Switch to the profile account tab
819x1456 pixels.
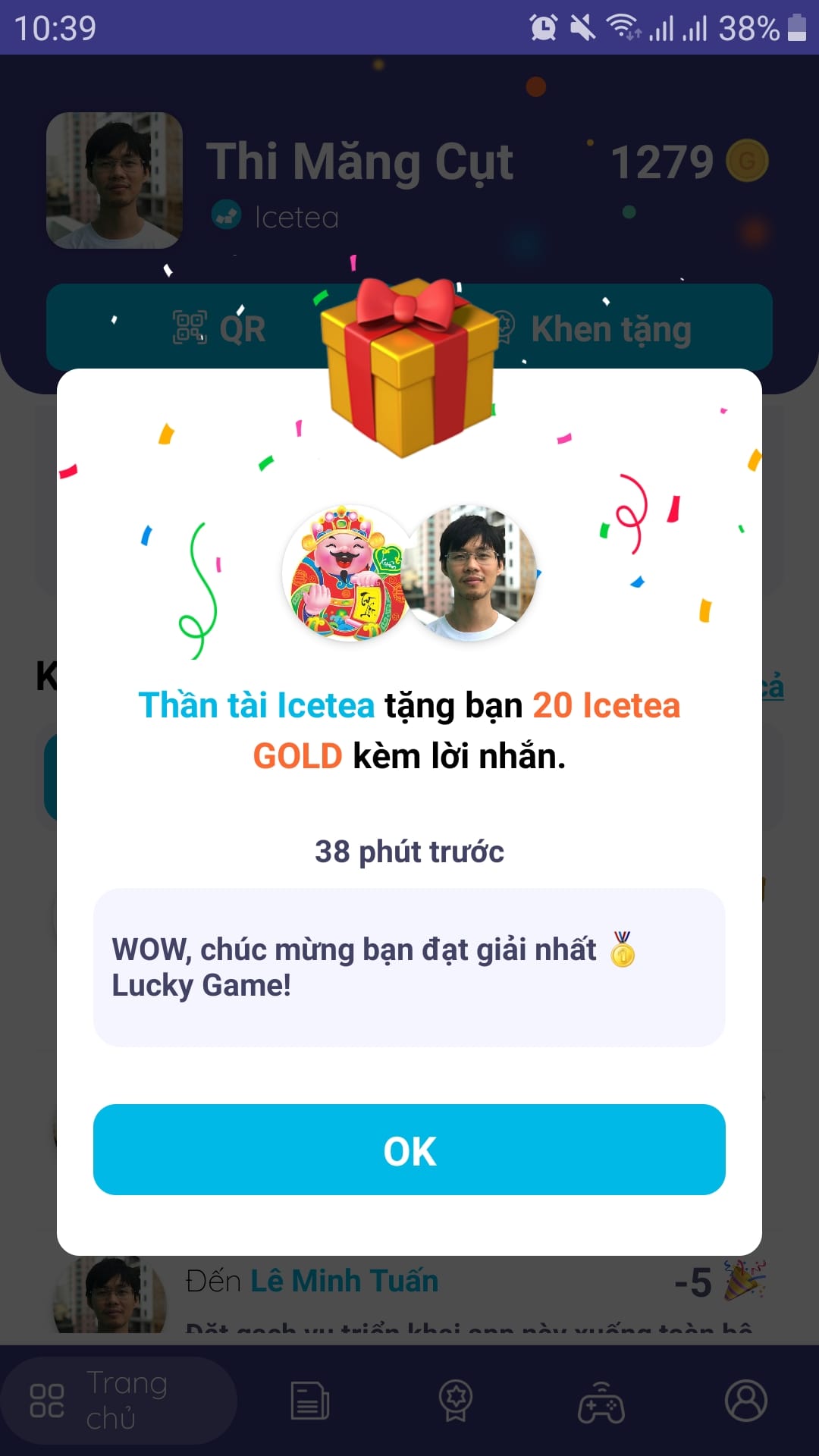click(x=746, y=1400)
